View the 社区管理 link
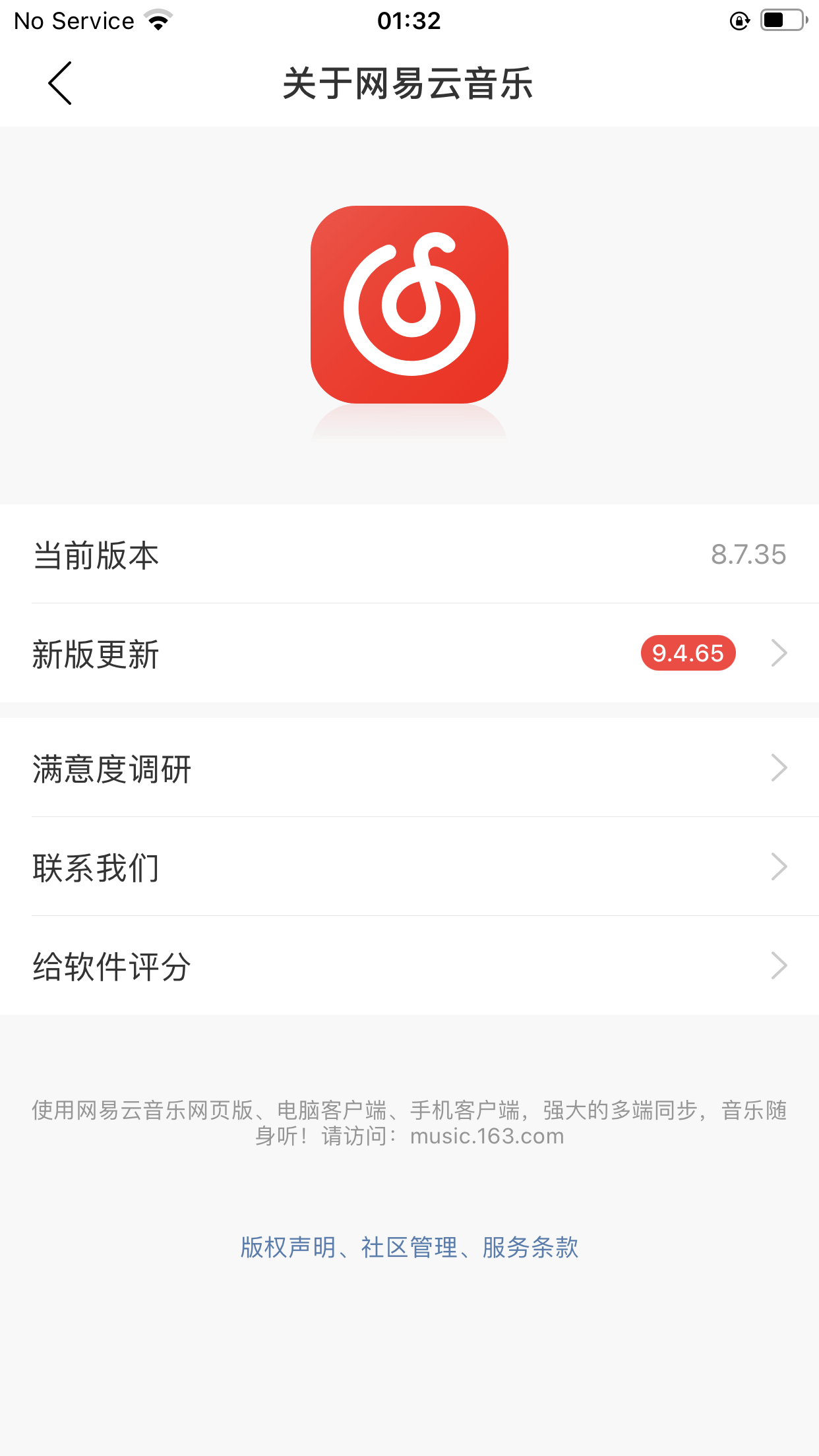819x1456 pixels. pyautogui.click(x=409, y=1248)
